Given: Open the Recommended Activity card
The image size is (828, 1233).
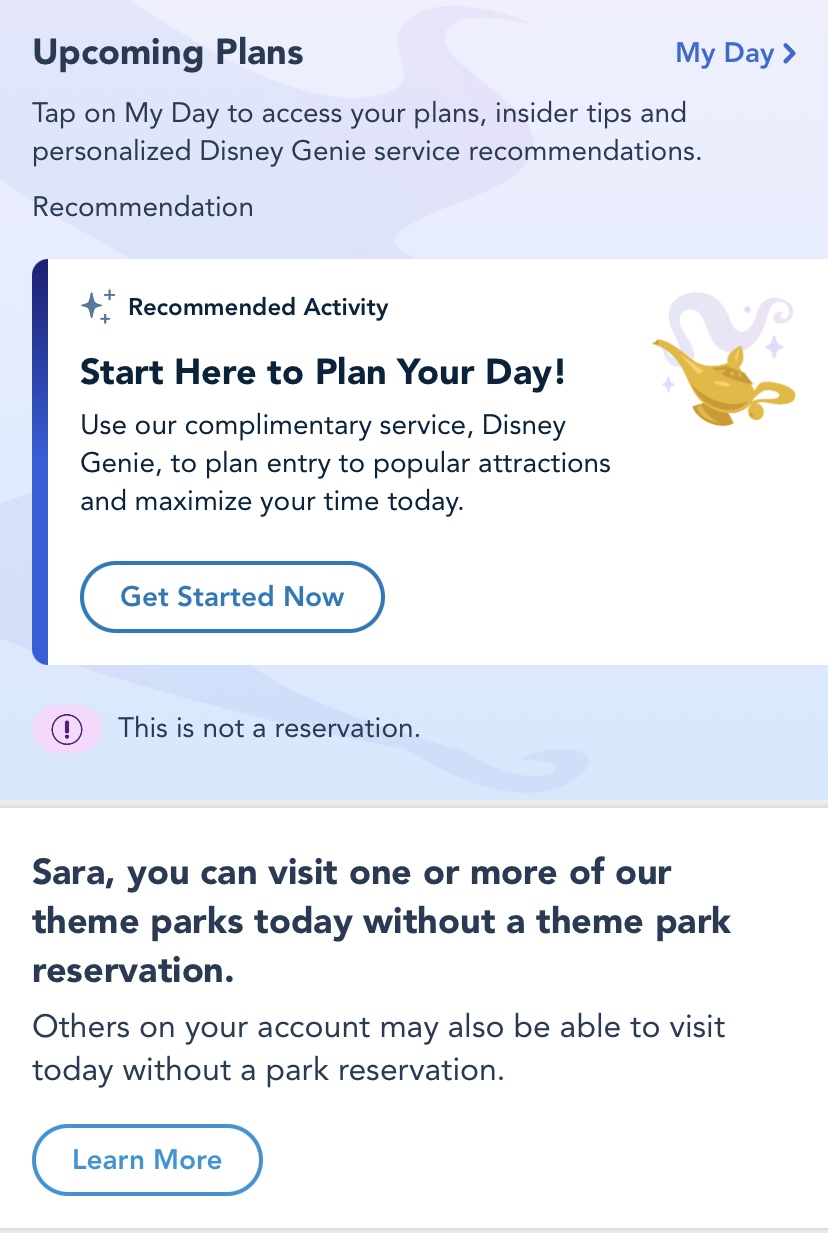Looking at the screenshot, I should point(400,400).
